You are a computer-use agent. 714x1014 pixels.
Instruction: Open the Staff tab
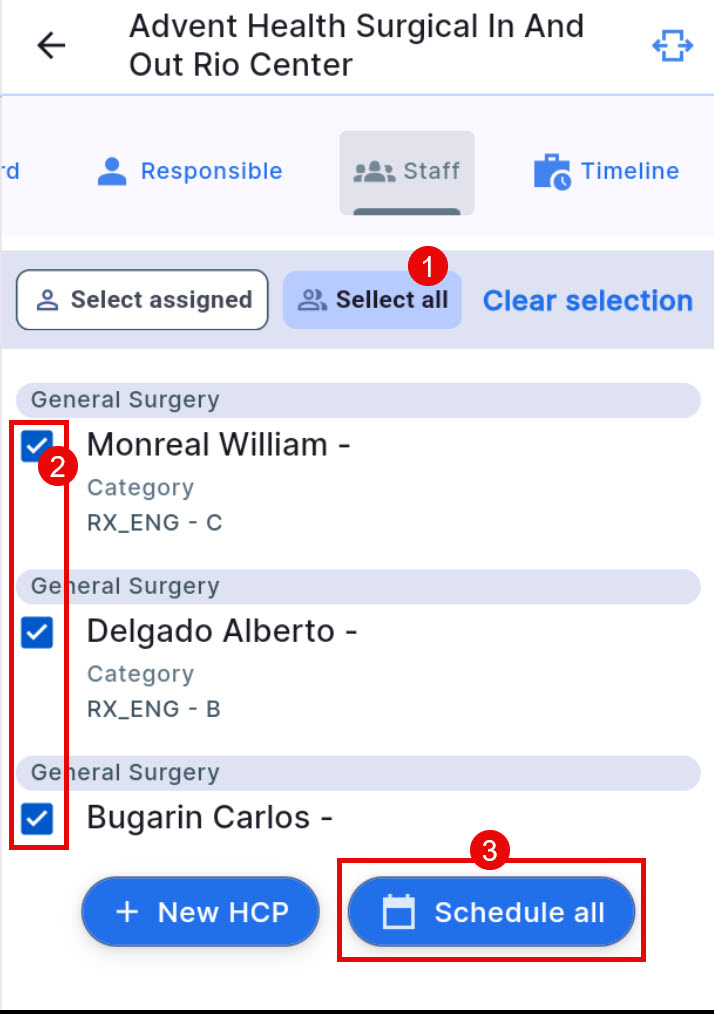click(407, 172)
